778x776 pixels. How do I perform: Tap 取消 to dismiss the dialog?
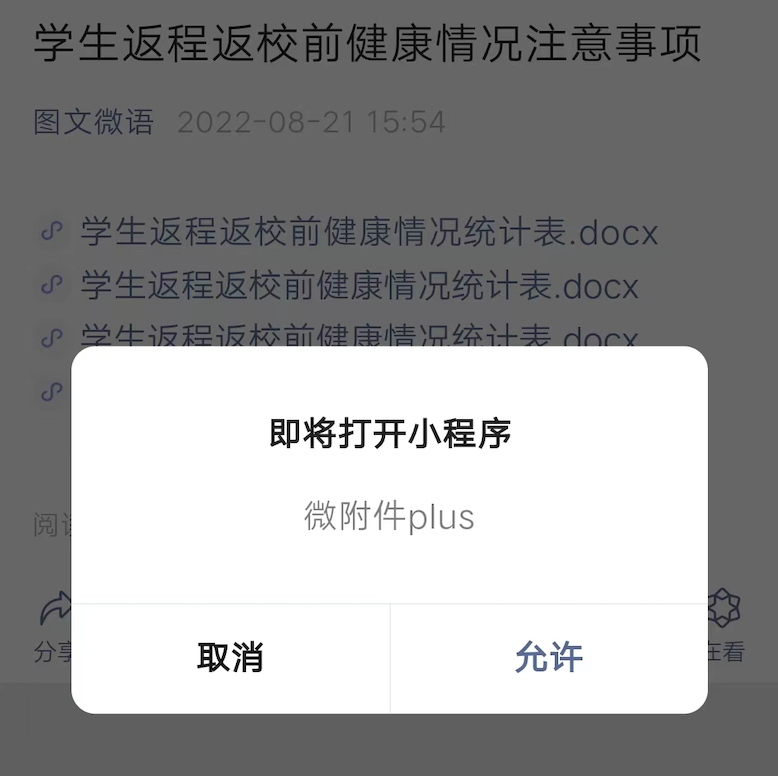230,658
